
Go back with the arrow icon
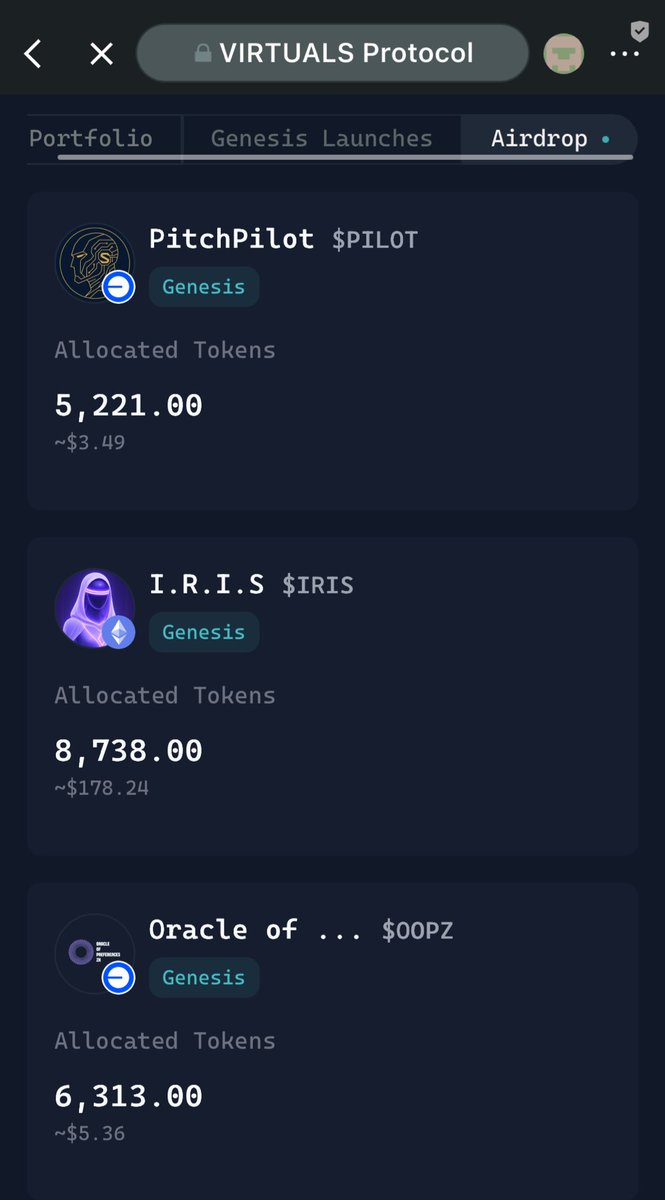(x=33, y=54)
